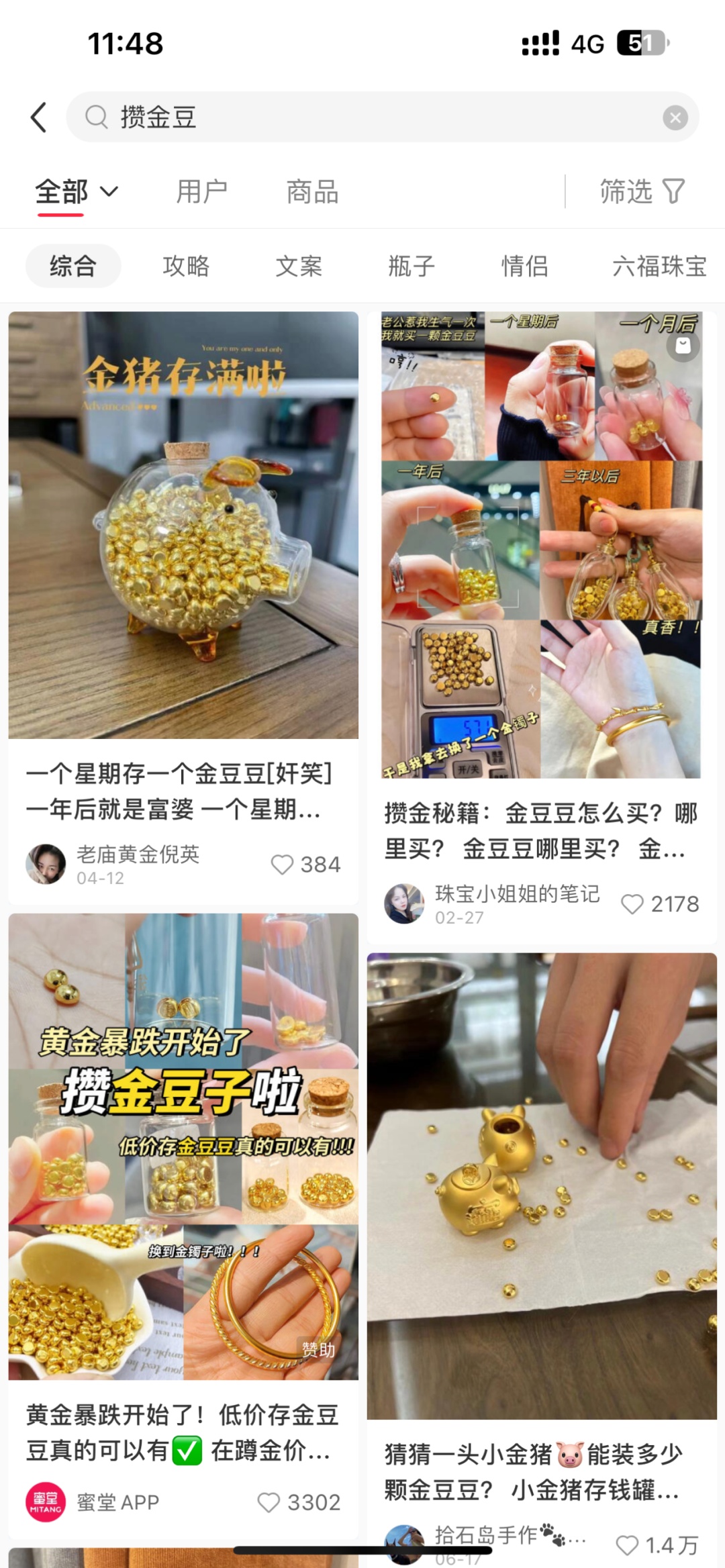Filter results by 文案
This screenshot has width=725, height=1568.
point(299,266)
